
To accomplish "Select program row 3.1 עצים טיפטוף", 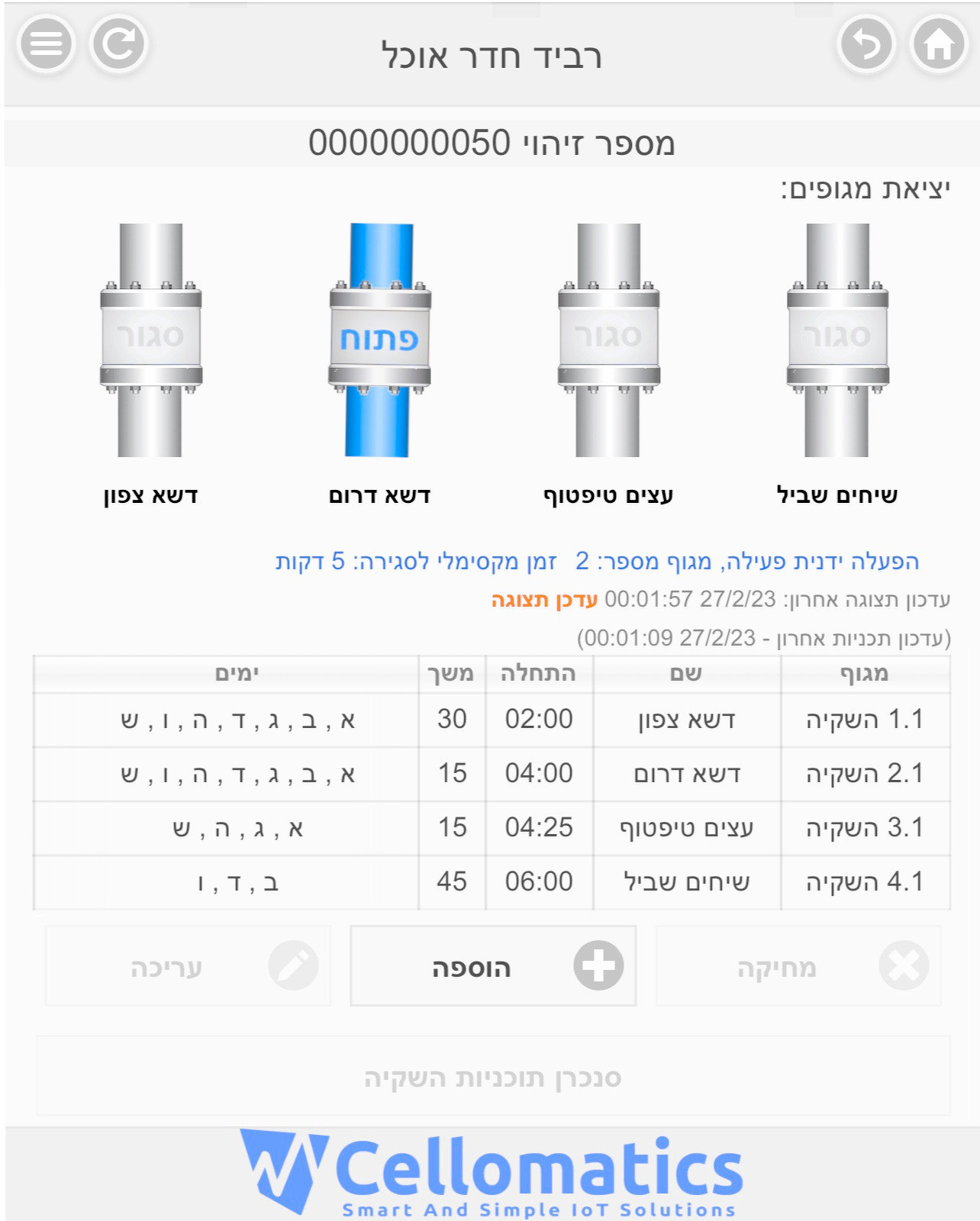I will click(x=492, y=828).
